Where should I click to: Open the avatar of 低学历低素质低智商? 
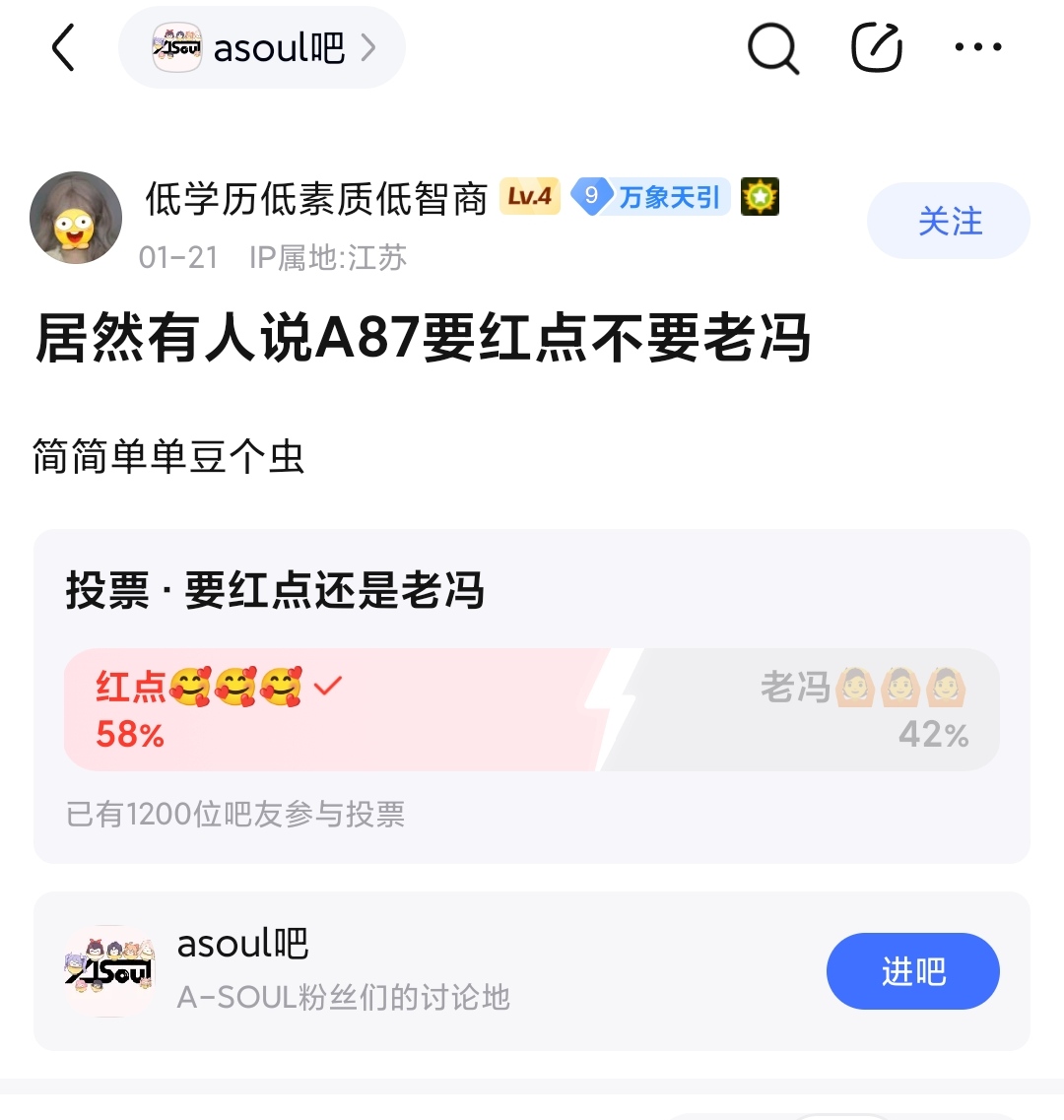(76, 218)
